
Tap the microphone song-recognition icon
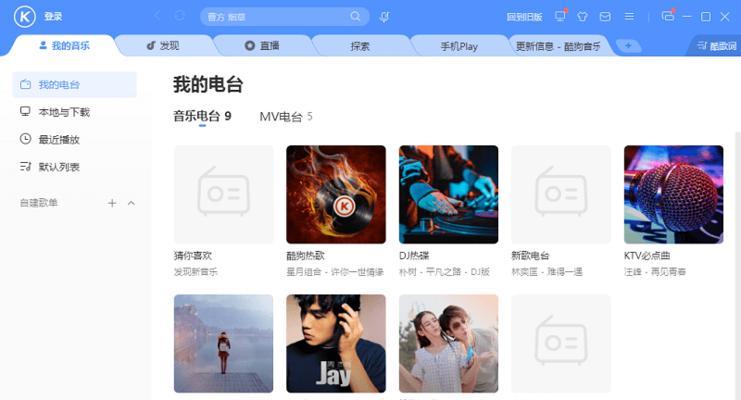click(x=384, y=17)
